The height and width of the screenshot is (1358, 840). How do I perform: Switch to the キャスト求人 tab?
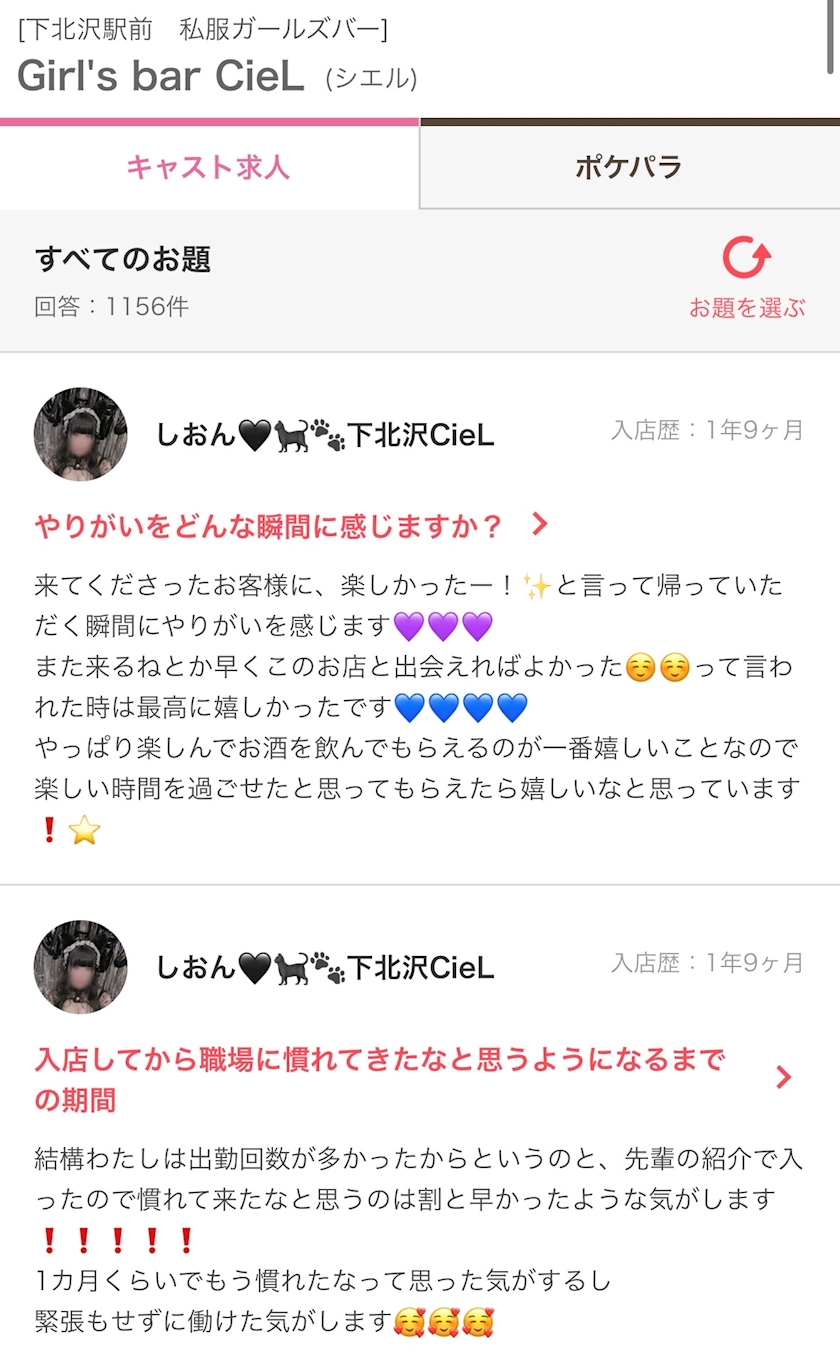click(208, 166)
